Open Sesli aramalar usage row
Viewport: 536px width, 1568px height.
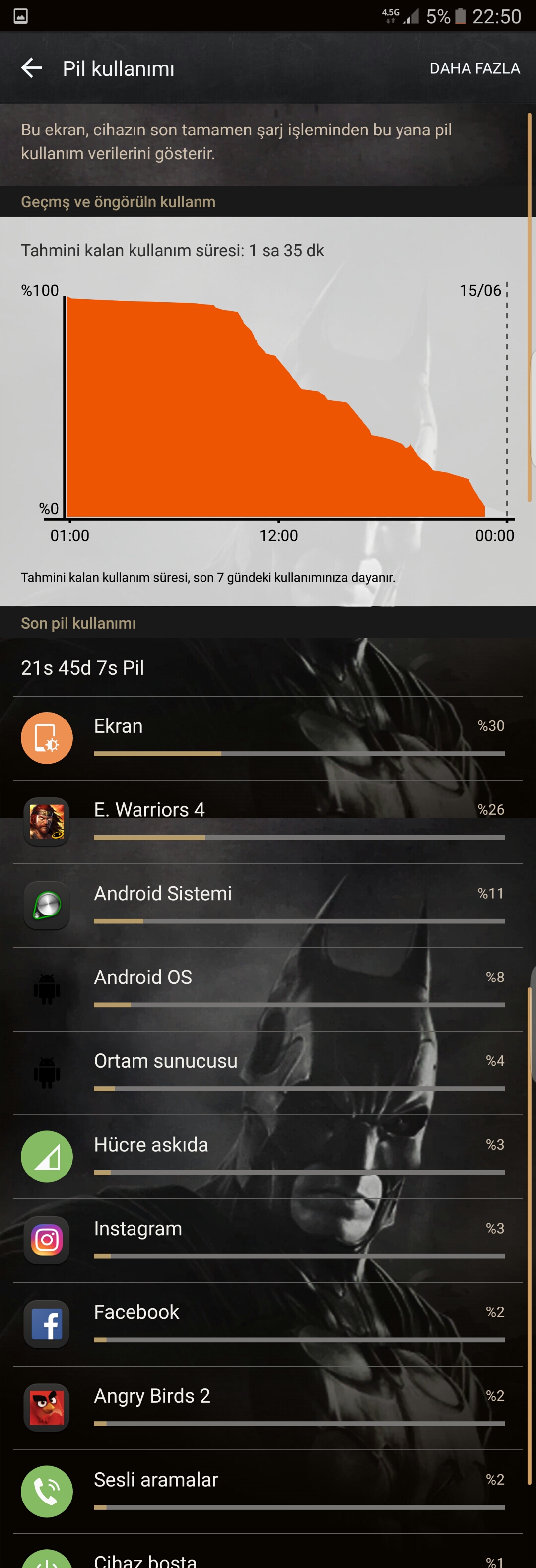click(x=268, y=1491)
